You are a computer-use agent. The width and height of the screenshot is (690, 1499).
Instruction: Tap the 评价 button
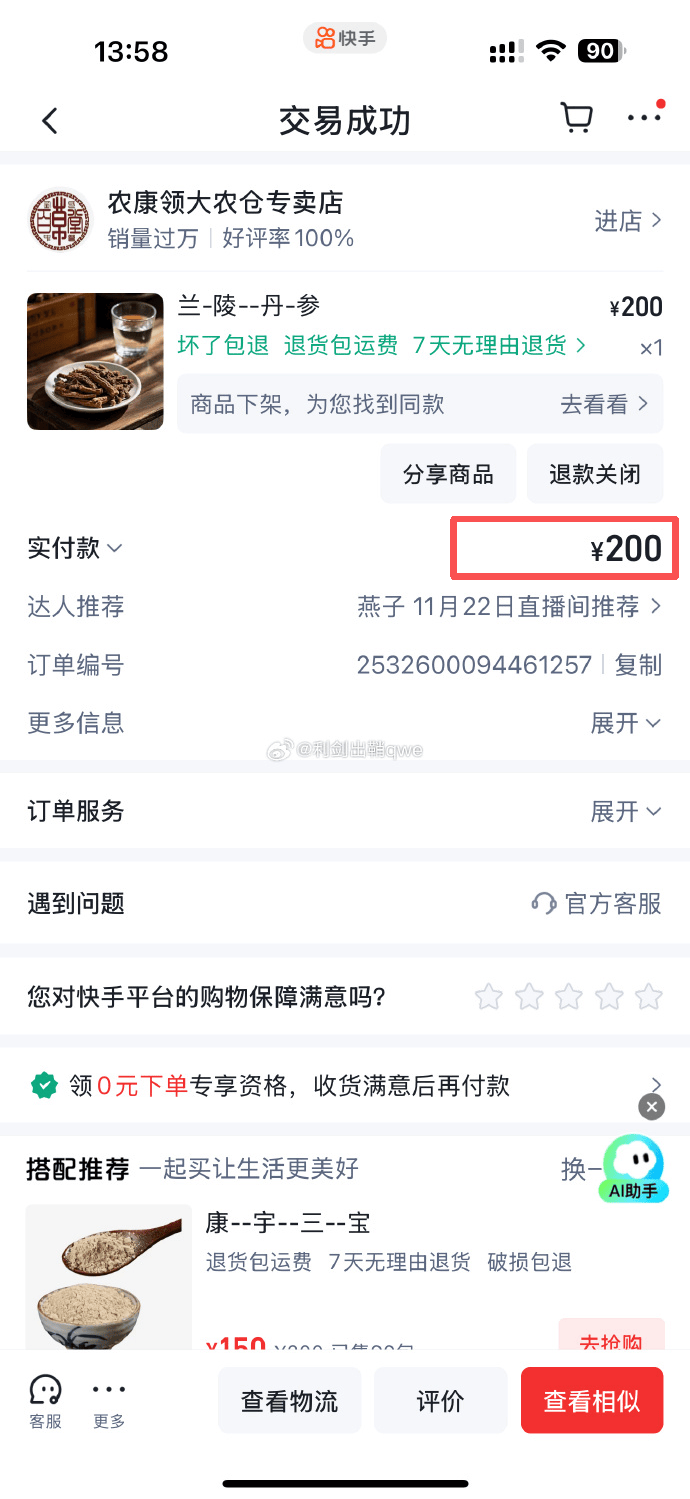(x=440, y=1401)
